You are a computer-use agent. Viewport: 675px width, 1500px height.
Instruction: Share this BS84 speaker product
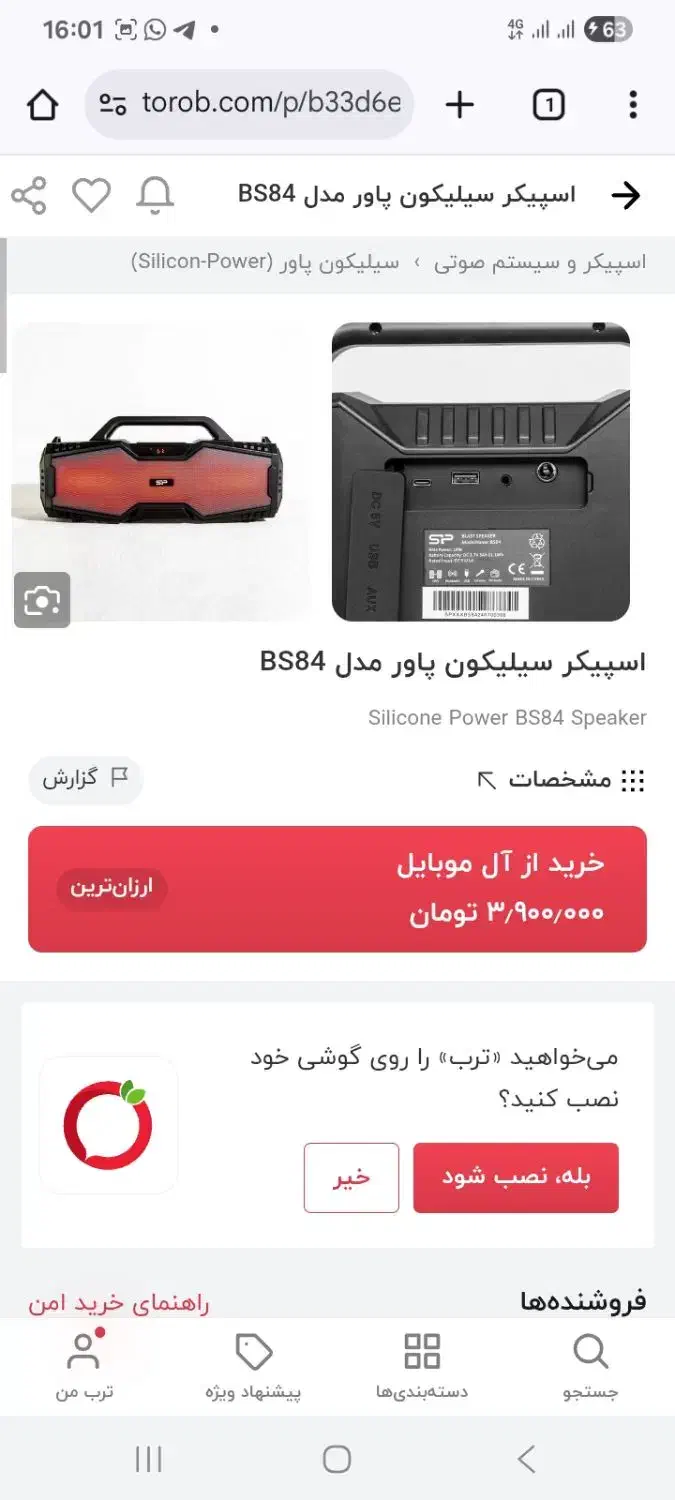point(29,196)
